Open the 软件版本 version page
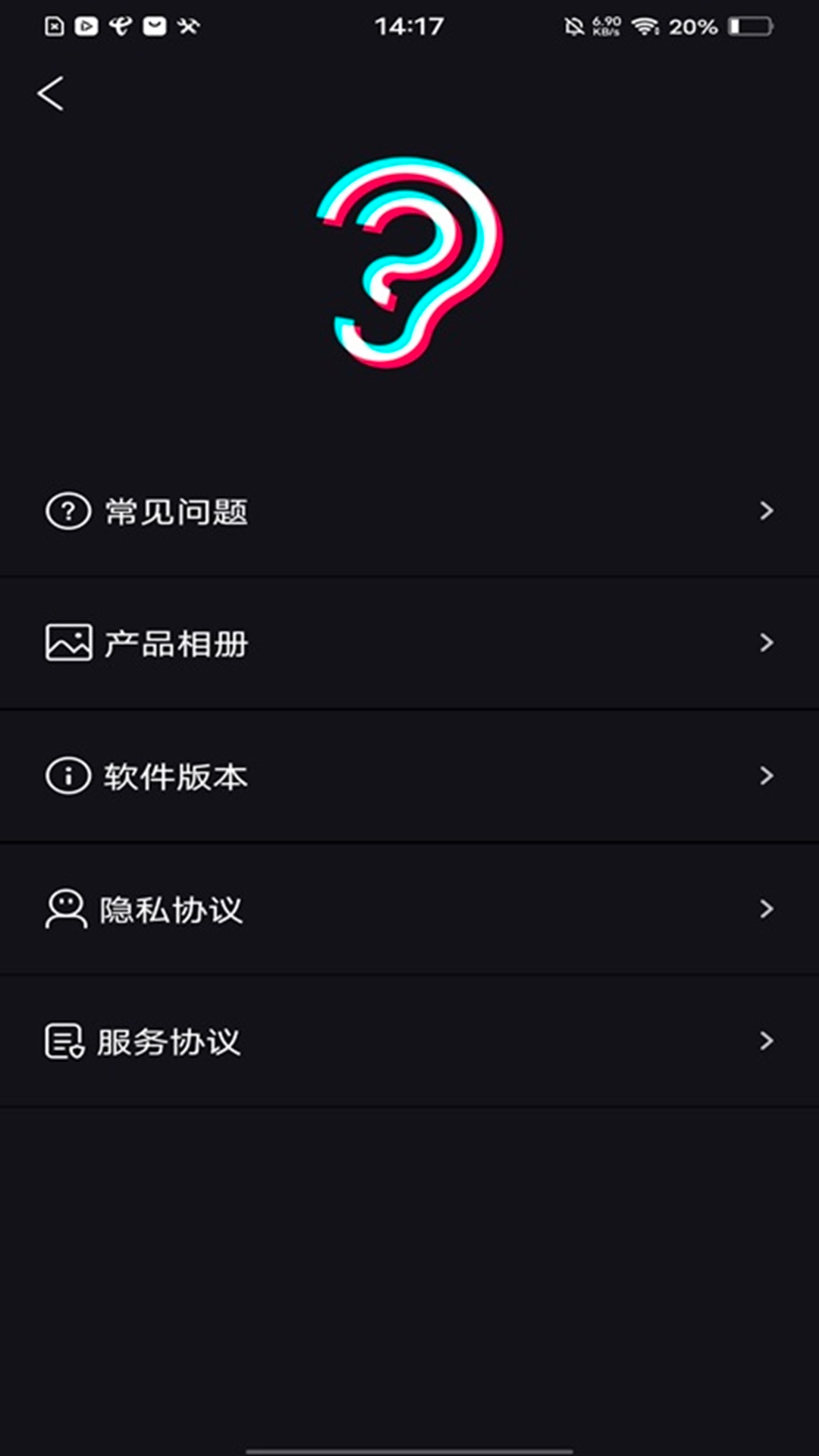The height and width of the screenshot is (1456, 819). pos(173,776)
